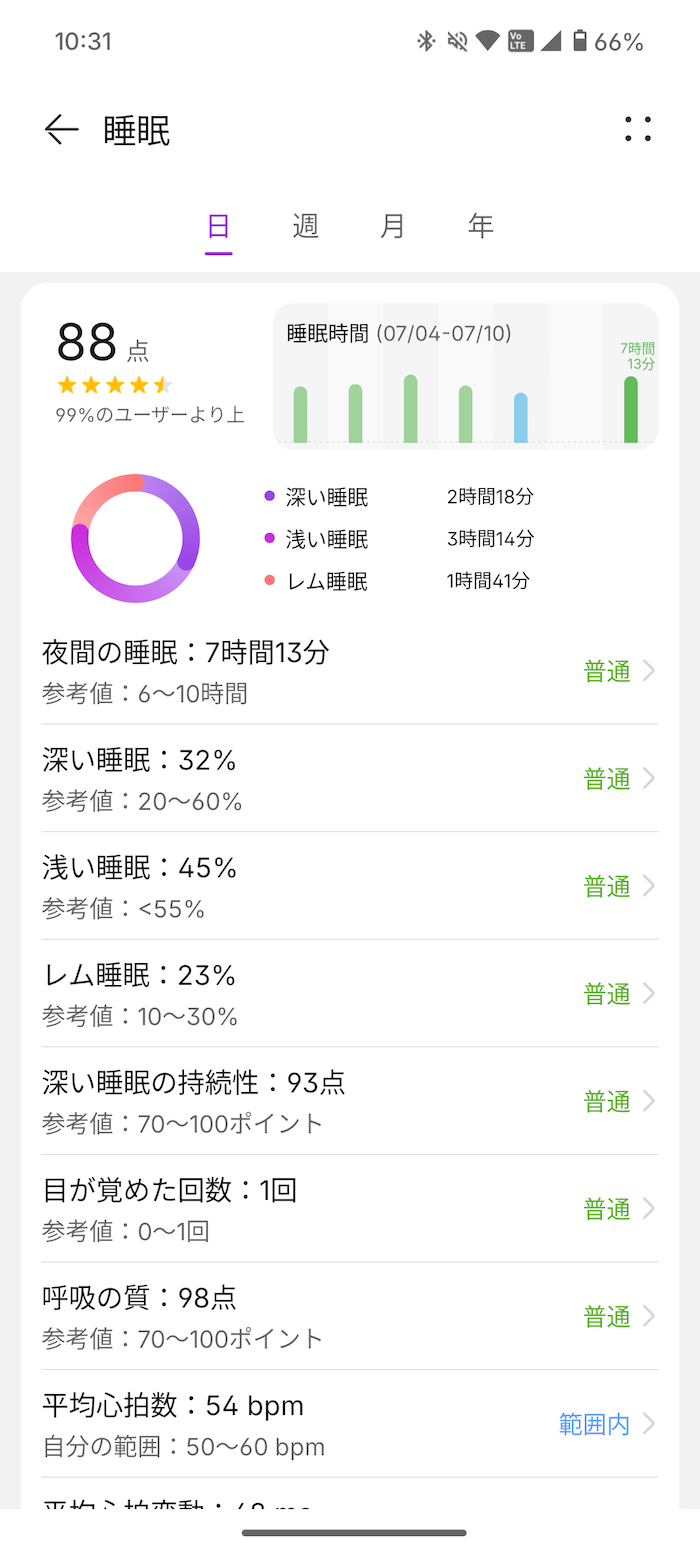Open 深い睡眠の持続性 93点 details
Viewport: 700px width, 1550px height.
350,1101
